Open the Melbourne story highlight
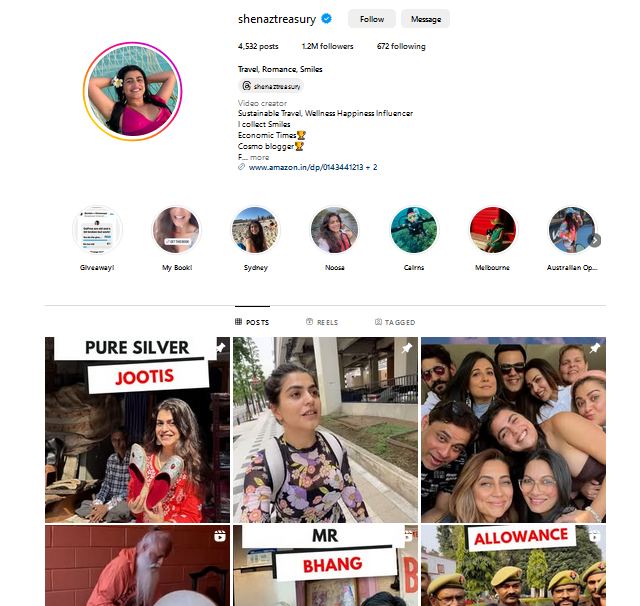Viewport: 640px width, 606px height. [492, 230]
